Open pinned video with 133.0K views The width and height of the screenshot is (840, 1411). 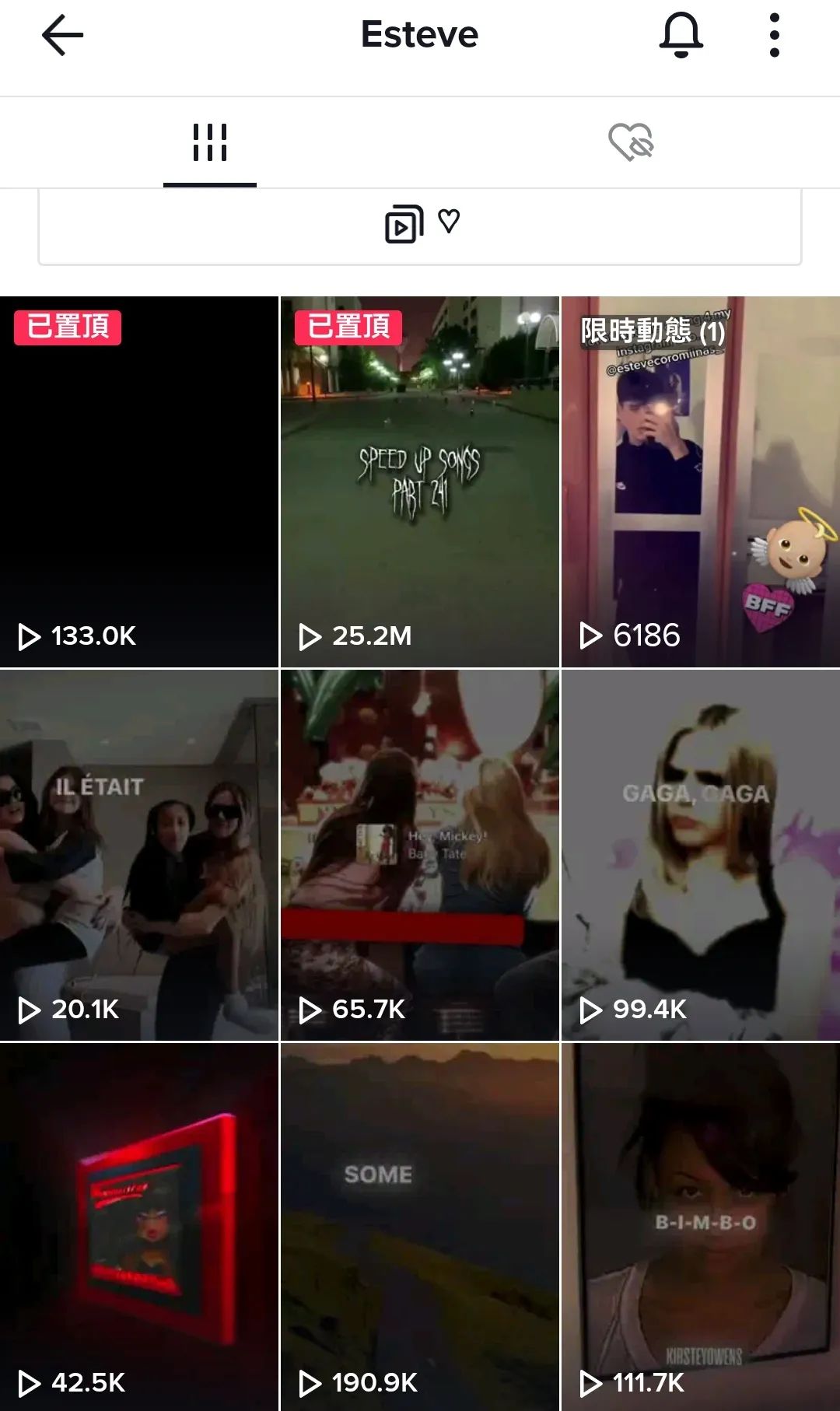click(139, 482)
